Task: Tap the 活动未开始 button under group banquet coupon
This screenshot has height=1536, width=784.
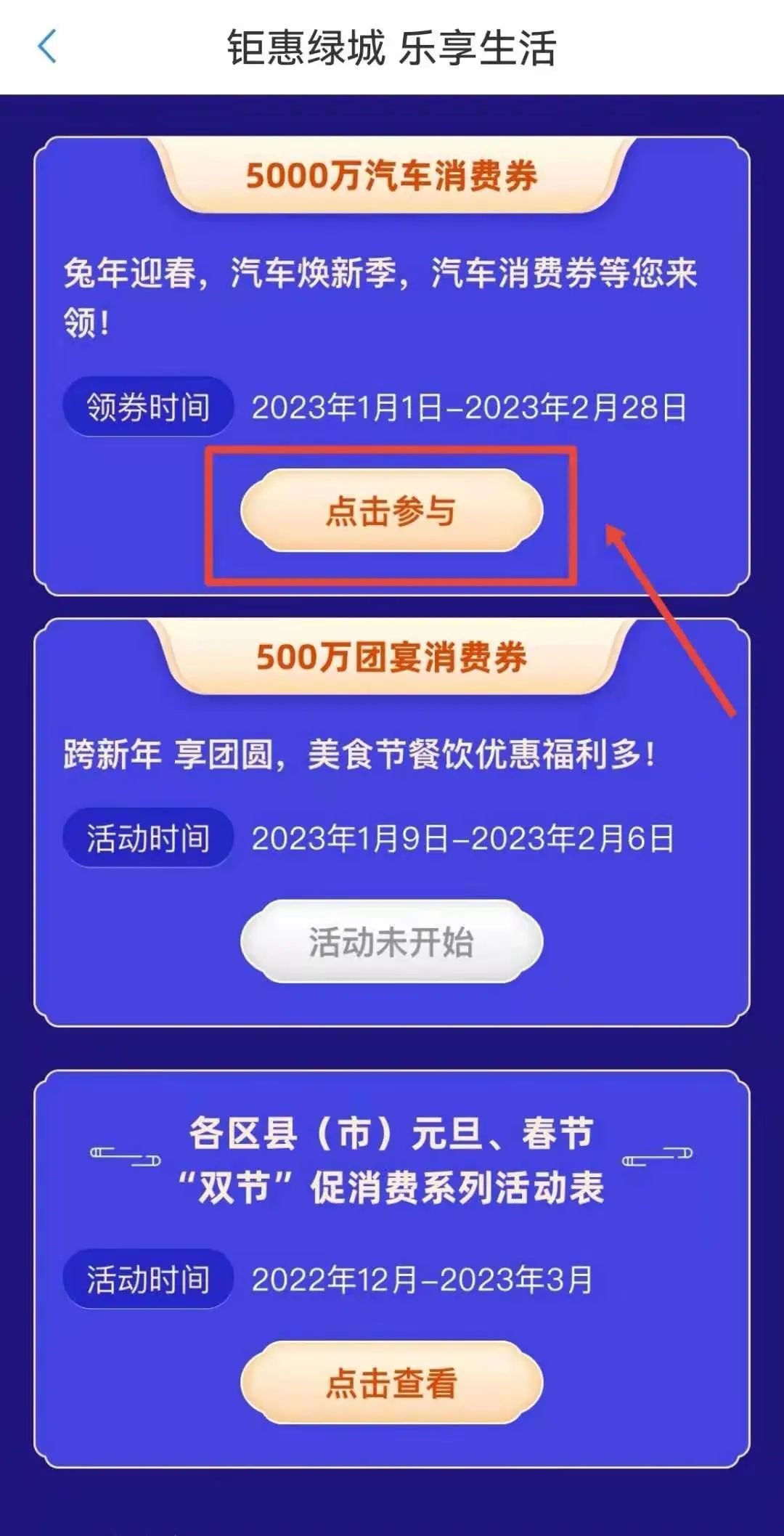Action: pyautogui.click(x=391, y=942)
